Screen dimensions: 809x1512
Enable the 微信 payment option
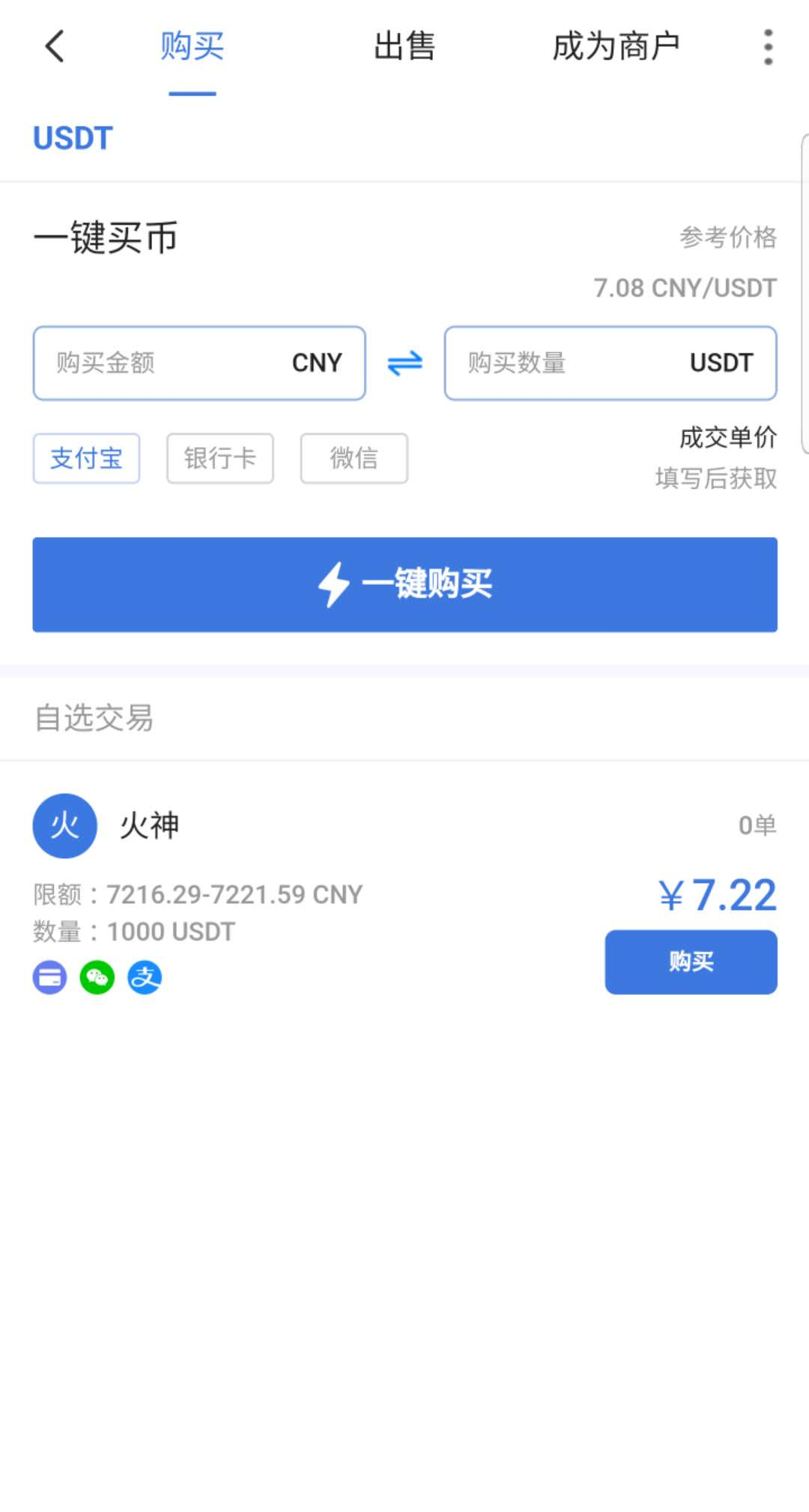coord(354,458)
